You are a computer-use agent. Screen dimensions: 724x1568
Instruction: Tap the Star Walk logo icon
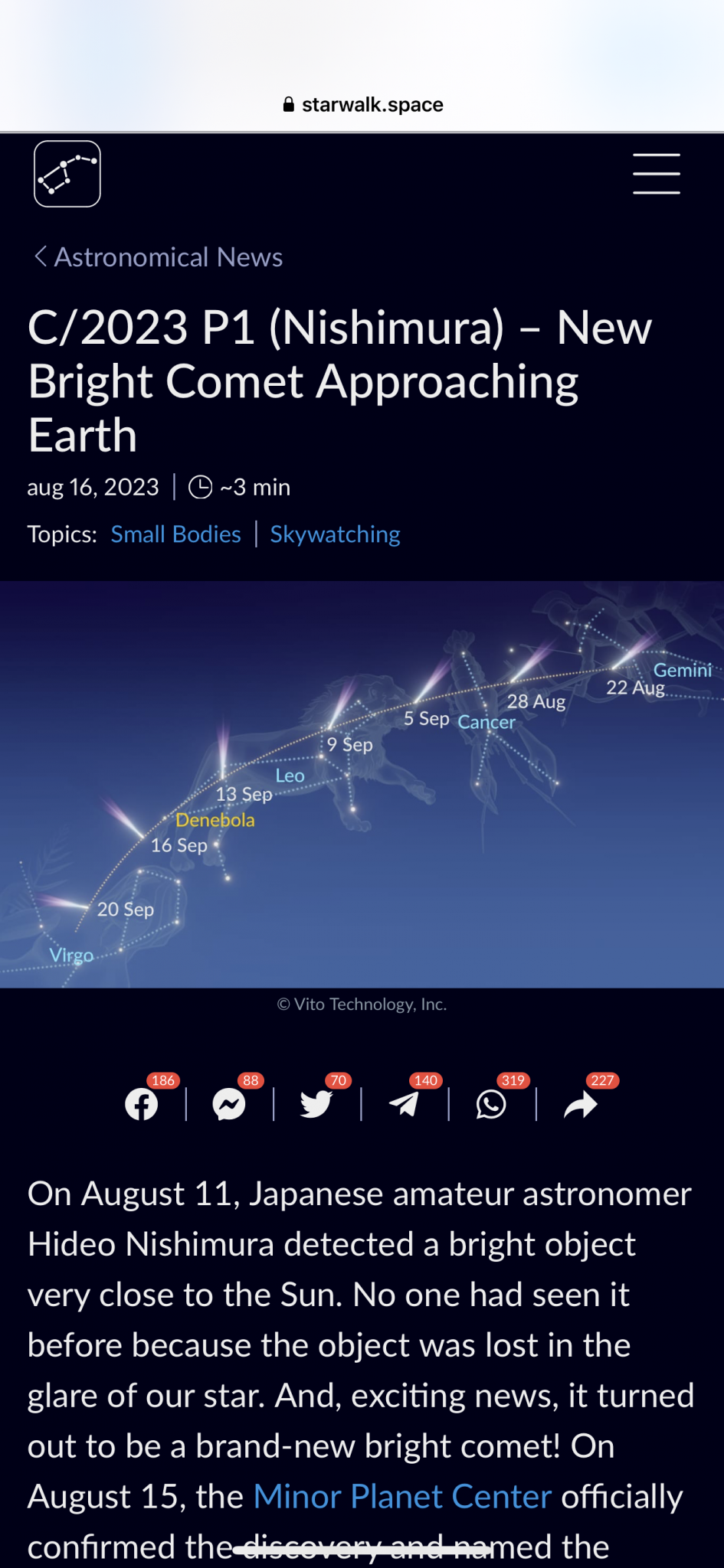[x=67, y=174]
